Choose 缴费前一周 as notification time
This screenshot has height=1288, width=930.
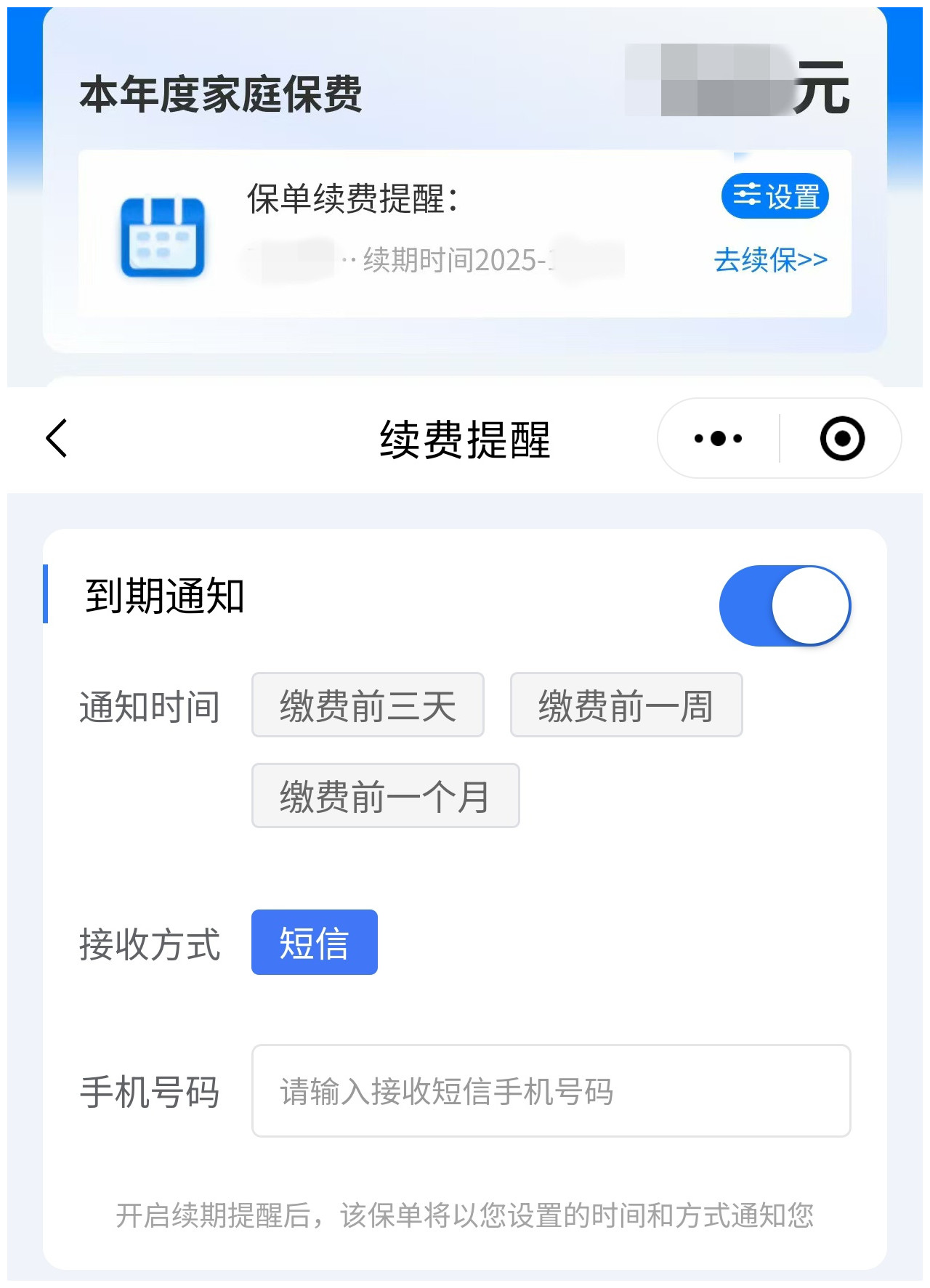[x=626, y=705]
